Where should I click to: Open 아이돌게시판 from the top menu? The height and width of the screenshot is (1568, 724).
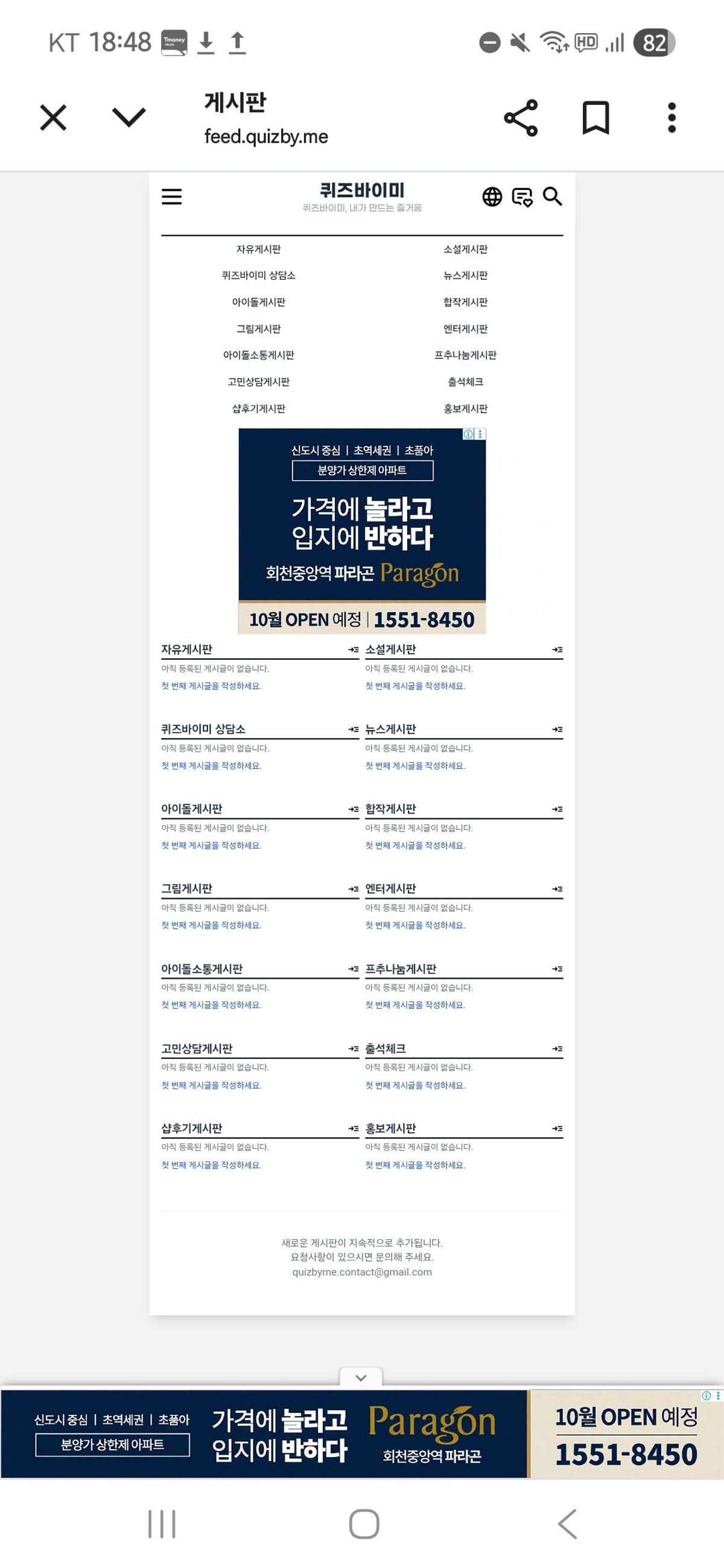click(258, 302)
